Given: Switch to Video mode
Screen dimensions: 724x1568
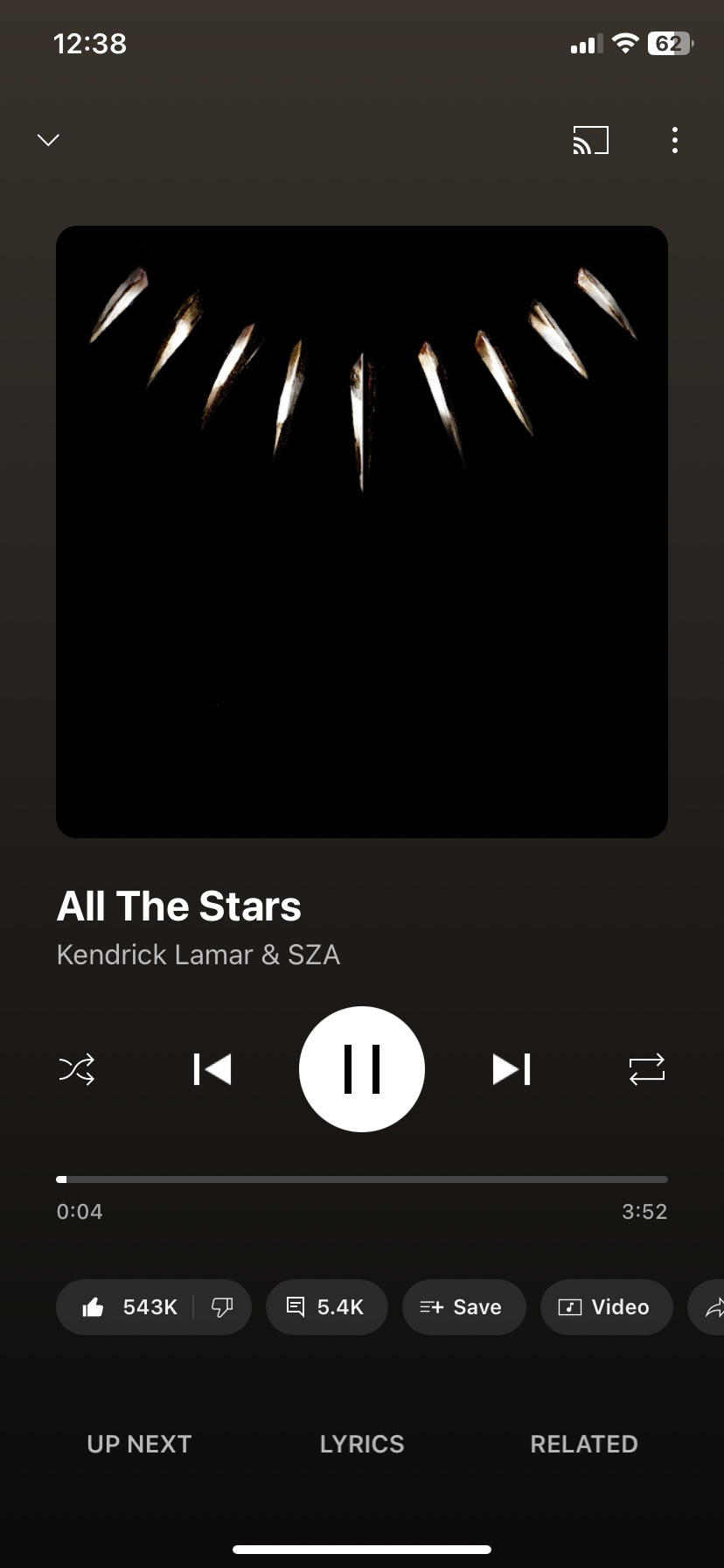Looking at the screenshot, I should tap(606, 1307).
